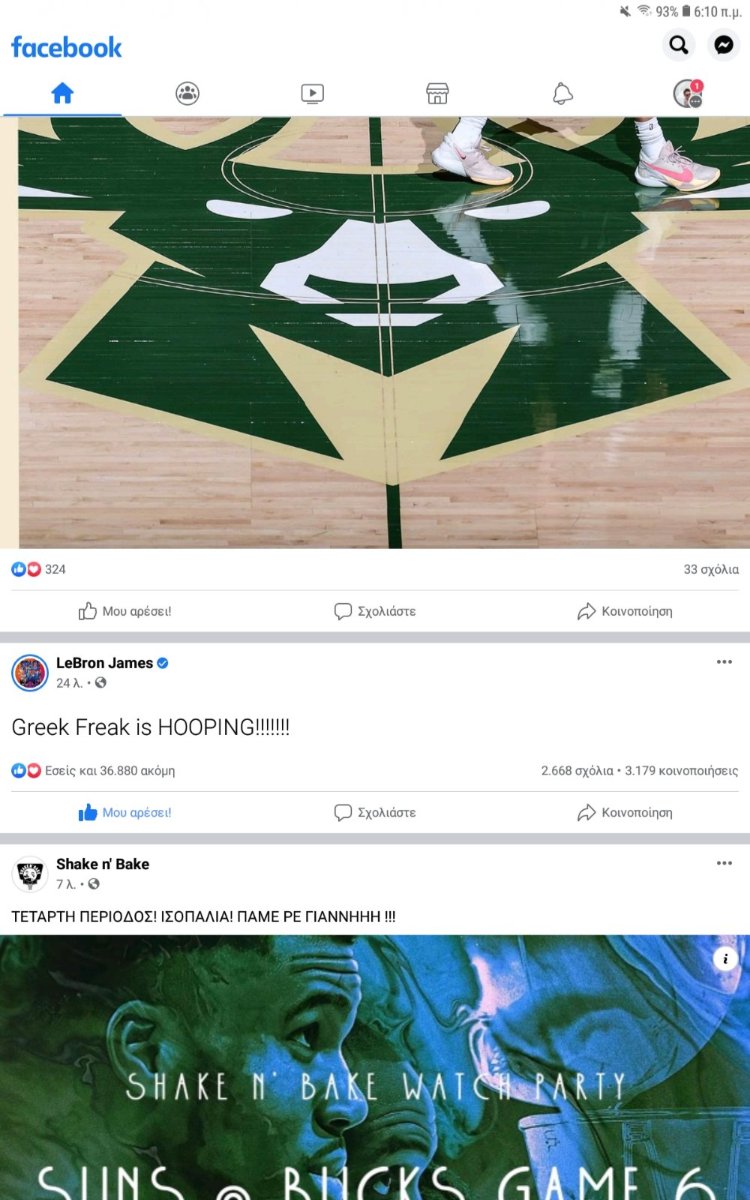This screenshot has height=1200, width=750.
Task: Share the court photo post
Action: [x=625, y=611]
